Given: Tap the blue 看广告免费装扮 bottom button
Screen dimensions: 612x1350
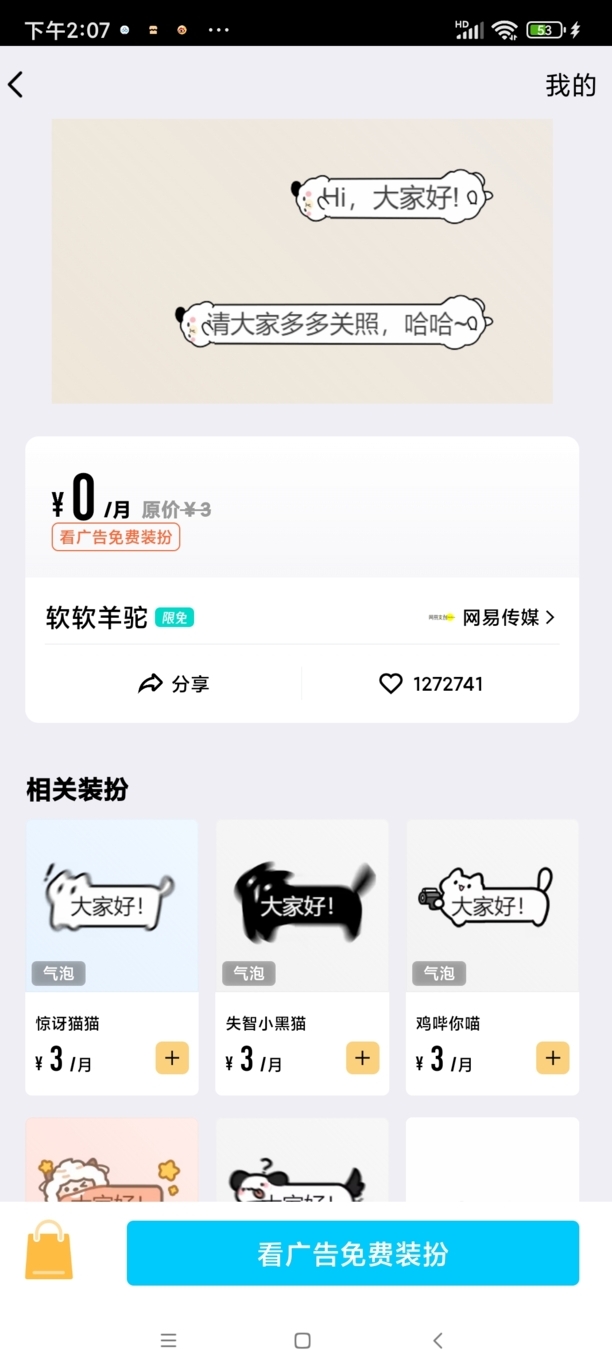Looking at the screenshot, I should [x=352, y=1253].
